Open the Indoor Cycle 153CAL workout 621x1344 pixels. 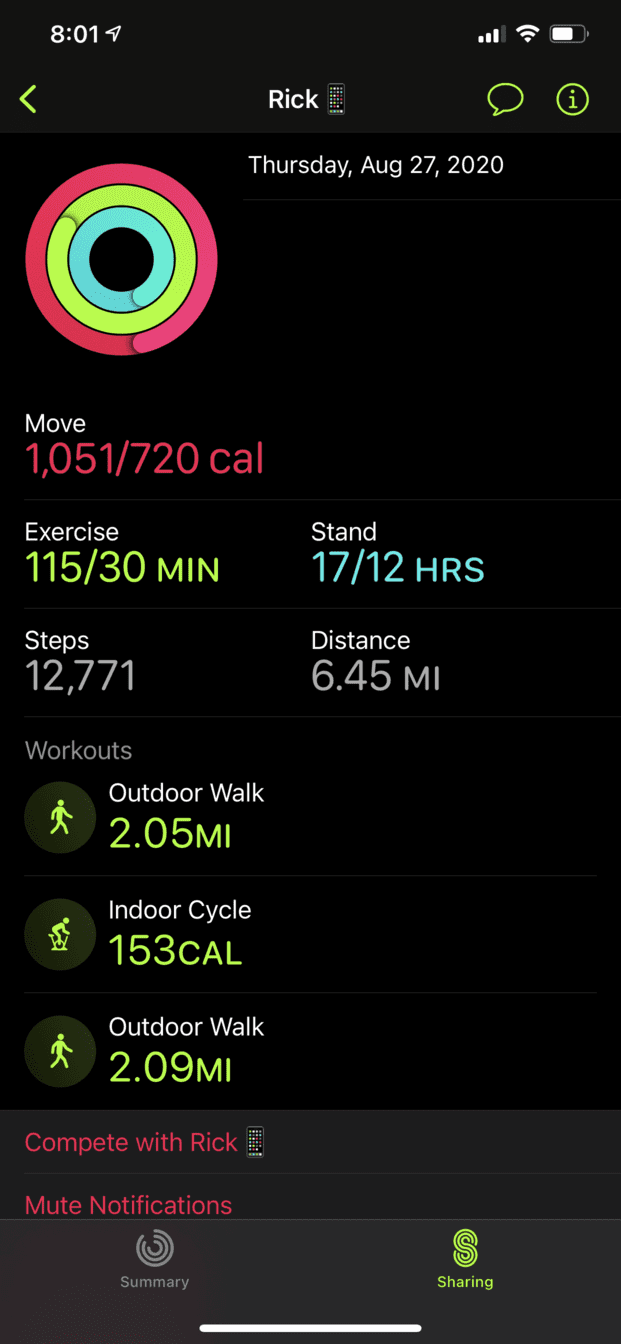pos(310,934)
